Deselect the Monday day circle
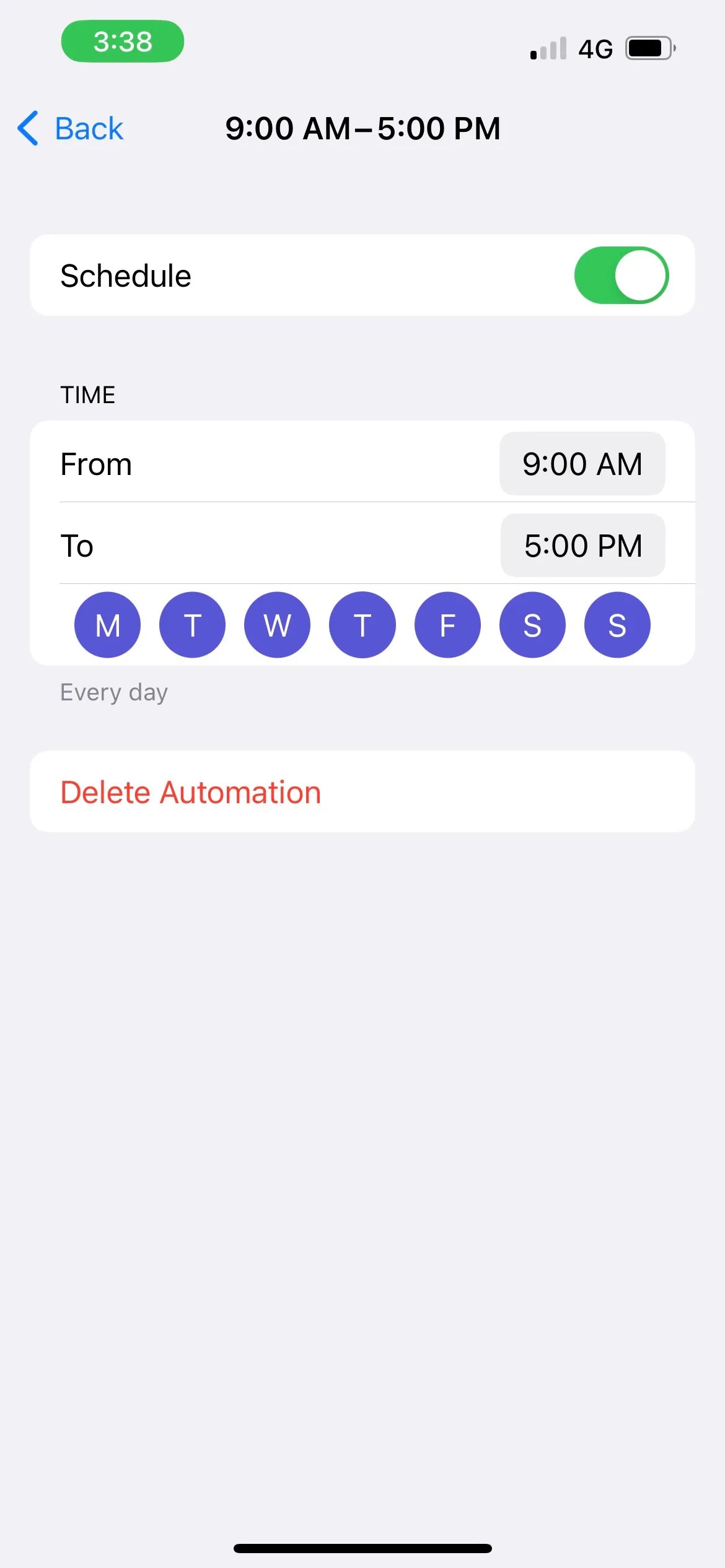Viewport: 725px width, 1568px height. [107, 624]
